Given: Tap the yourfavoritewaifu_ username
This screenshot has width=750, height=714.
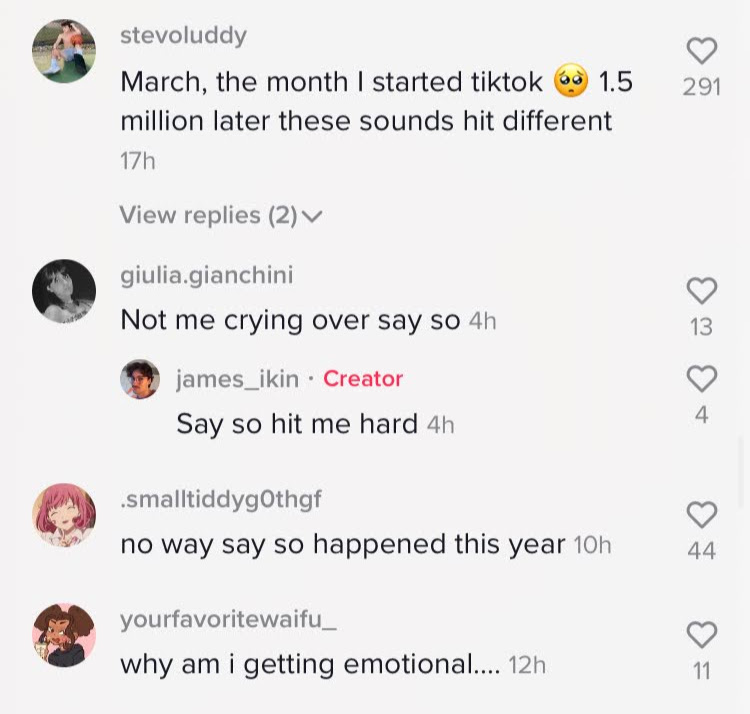Looking at the screenshot, I should pos(228,619).
